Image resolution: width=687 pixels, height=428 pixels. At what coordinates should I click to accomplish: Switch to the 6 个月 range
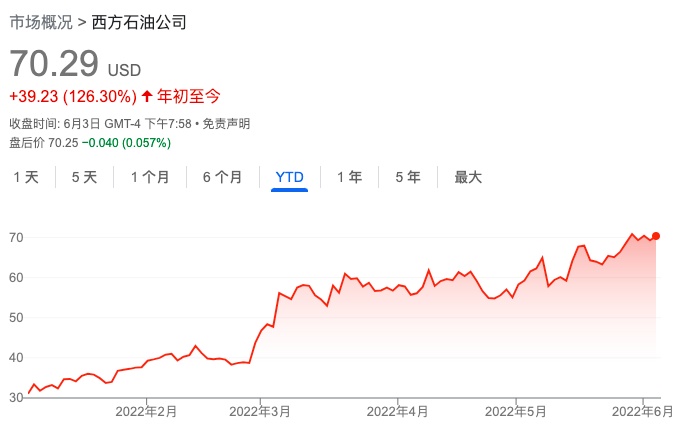pos(222,177)
